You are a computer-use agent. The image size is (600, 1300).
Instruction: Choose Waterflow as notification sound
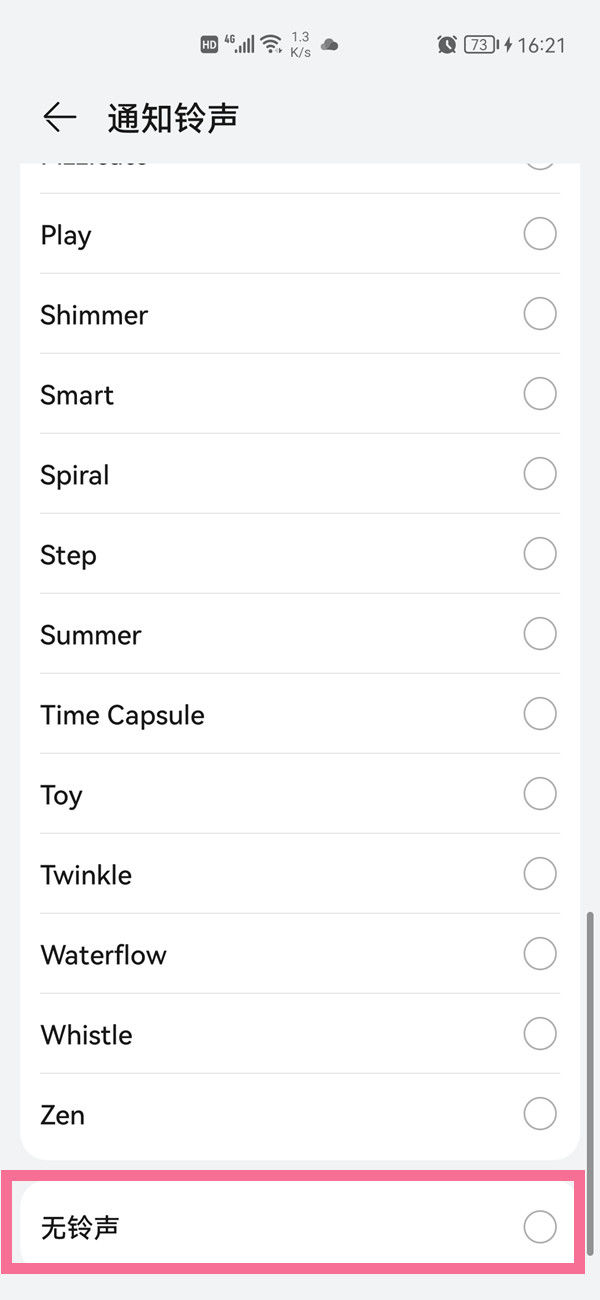click(539, 955)
